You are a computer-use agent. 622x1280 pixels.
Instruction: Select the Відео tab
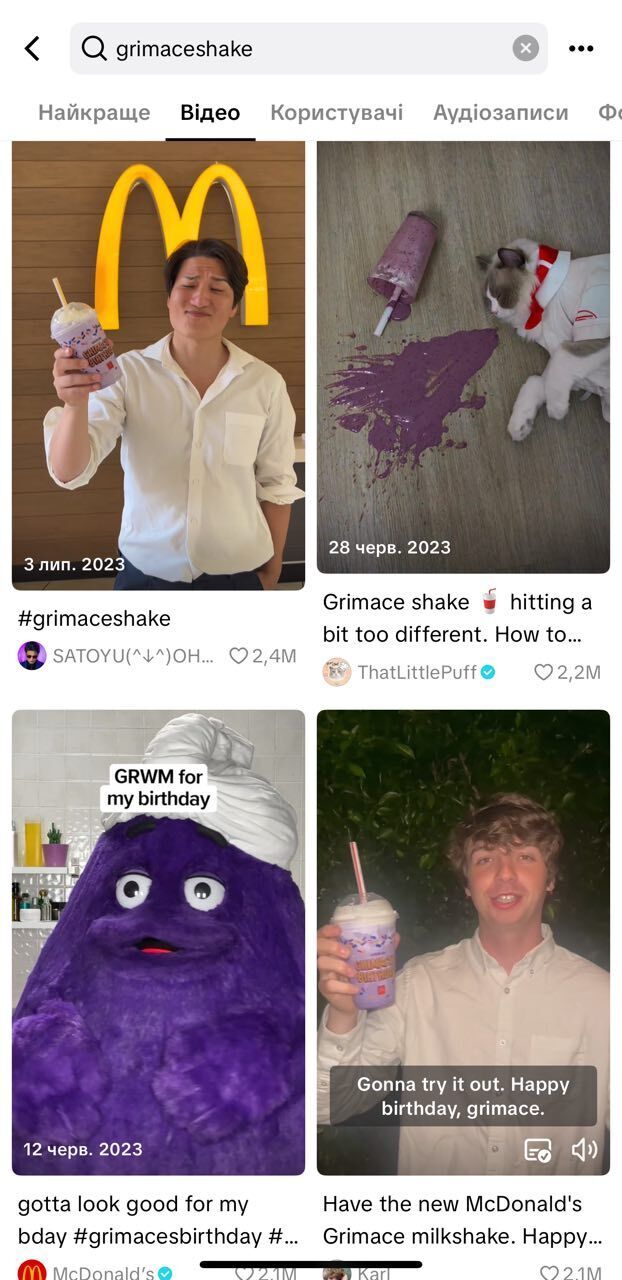click(x=210, y=112)
